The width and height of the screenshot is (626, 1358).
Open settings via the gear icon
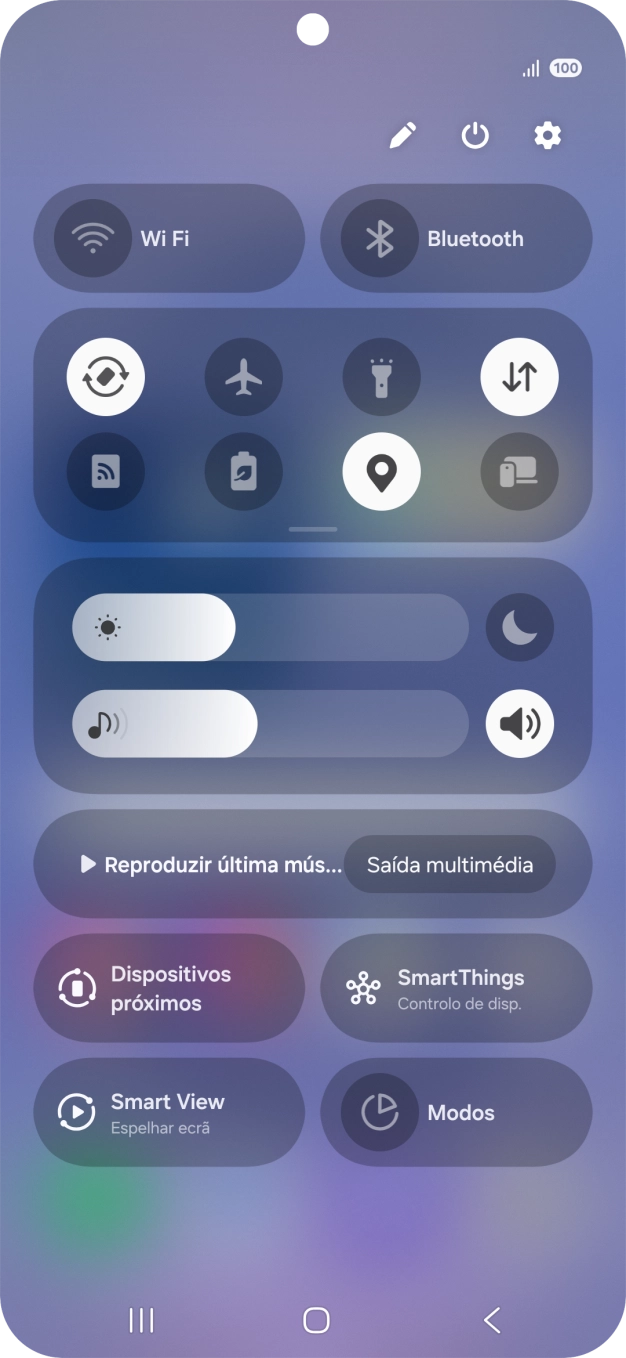point(547,136)
